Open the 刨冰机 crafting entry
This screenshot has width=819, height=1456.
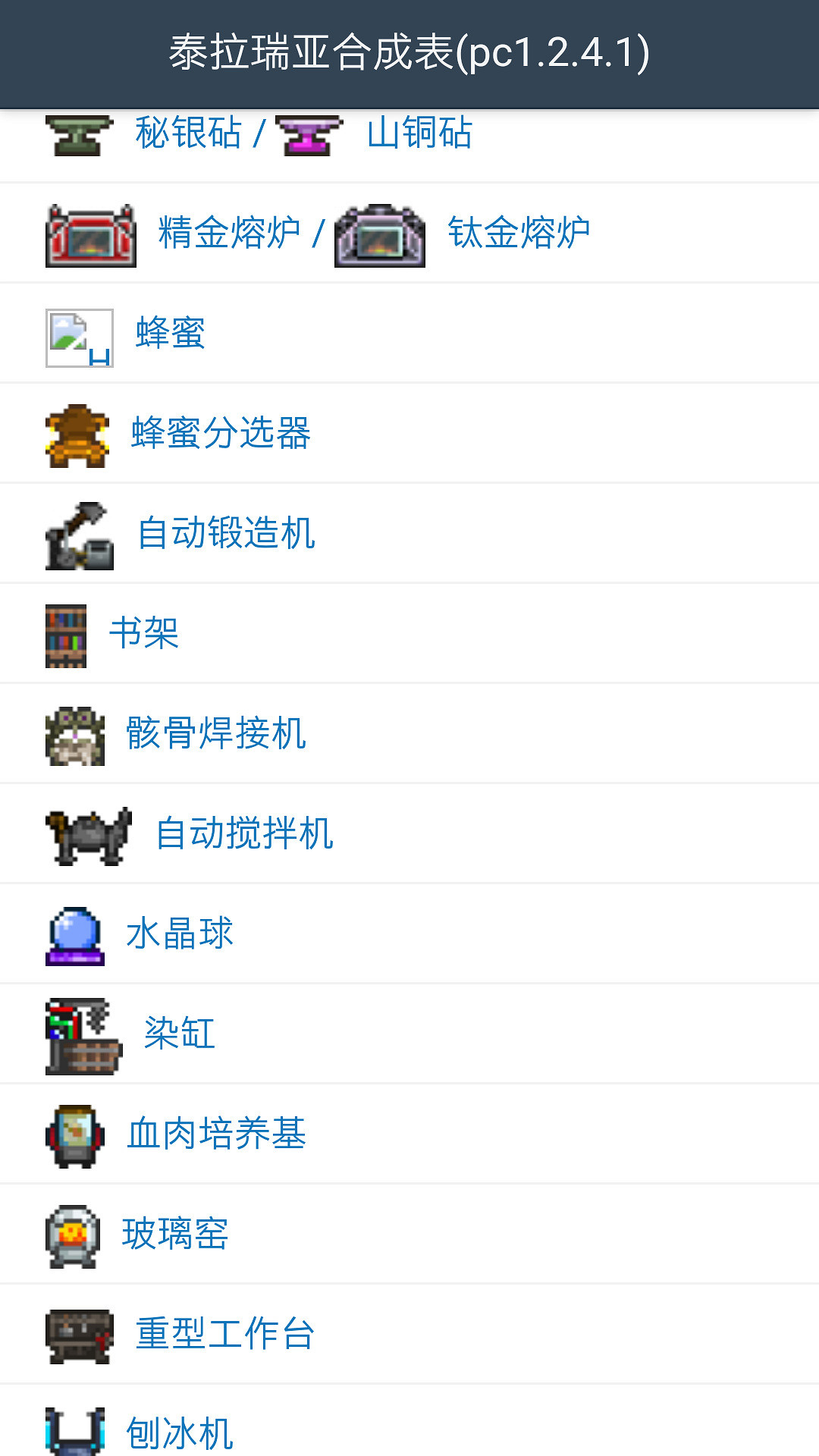[182, 1429]
